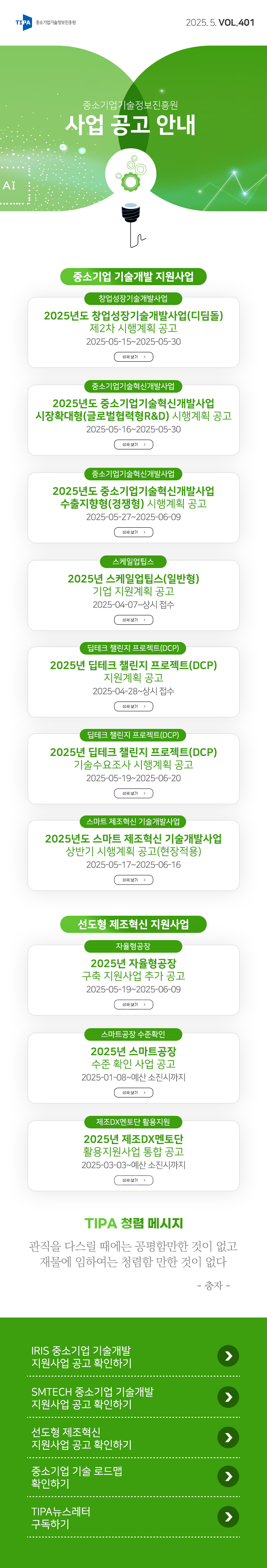The height and width of the screenshot is (1568, 267).
Task: Open 상세보기 for 딥테크 챌린지 프로젝트 지원계획 공고
Action: (133, 706)
